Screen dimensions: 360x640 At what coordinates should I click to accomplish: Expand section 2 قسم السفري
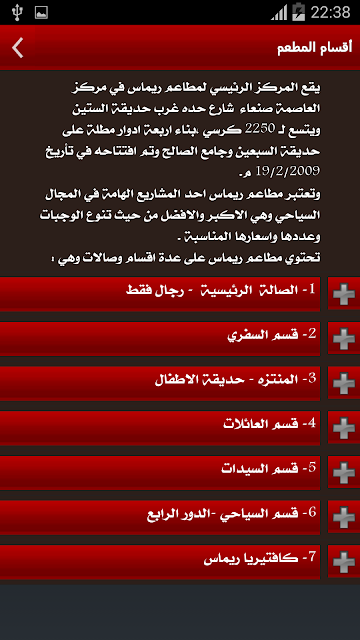tap(344, 338)
